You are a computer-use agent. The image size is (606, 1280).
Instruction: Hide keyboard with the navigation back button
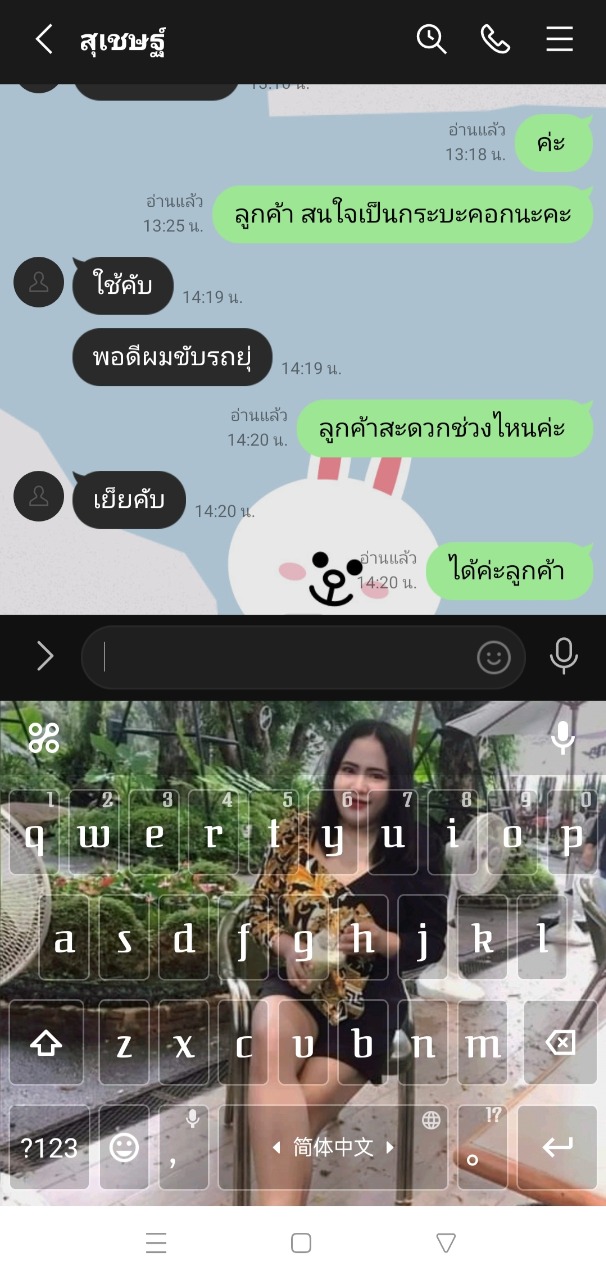coord(446,1243)
